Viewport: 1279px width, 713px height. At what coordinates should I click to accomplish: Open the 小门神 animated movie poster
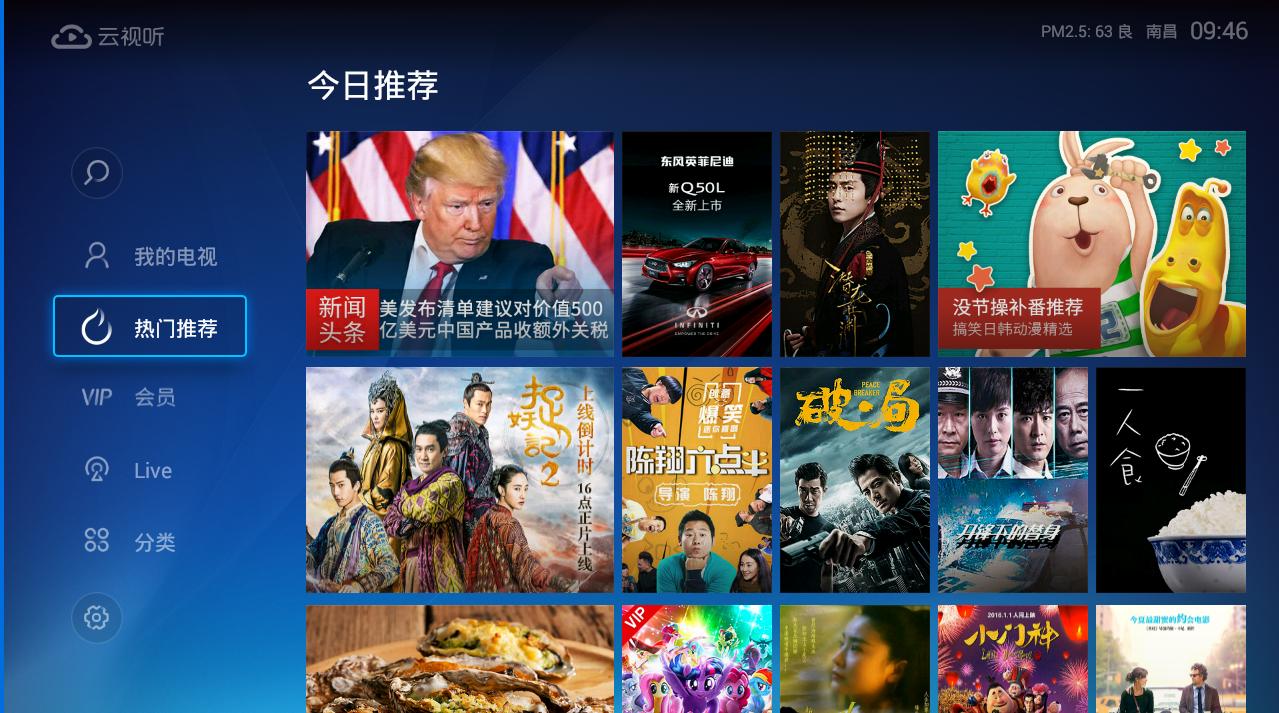pyautogui.click(x=1013, y=658)
